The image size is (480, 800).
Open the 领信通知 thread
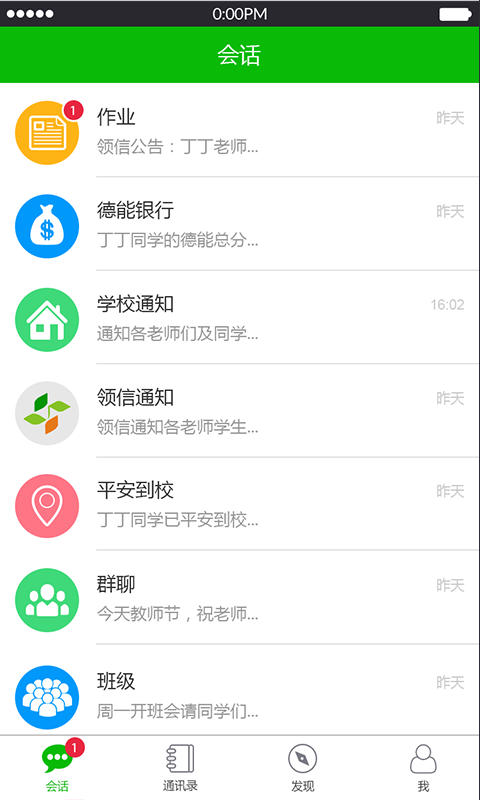click(x=240, y=411)
